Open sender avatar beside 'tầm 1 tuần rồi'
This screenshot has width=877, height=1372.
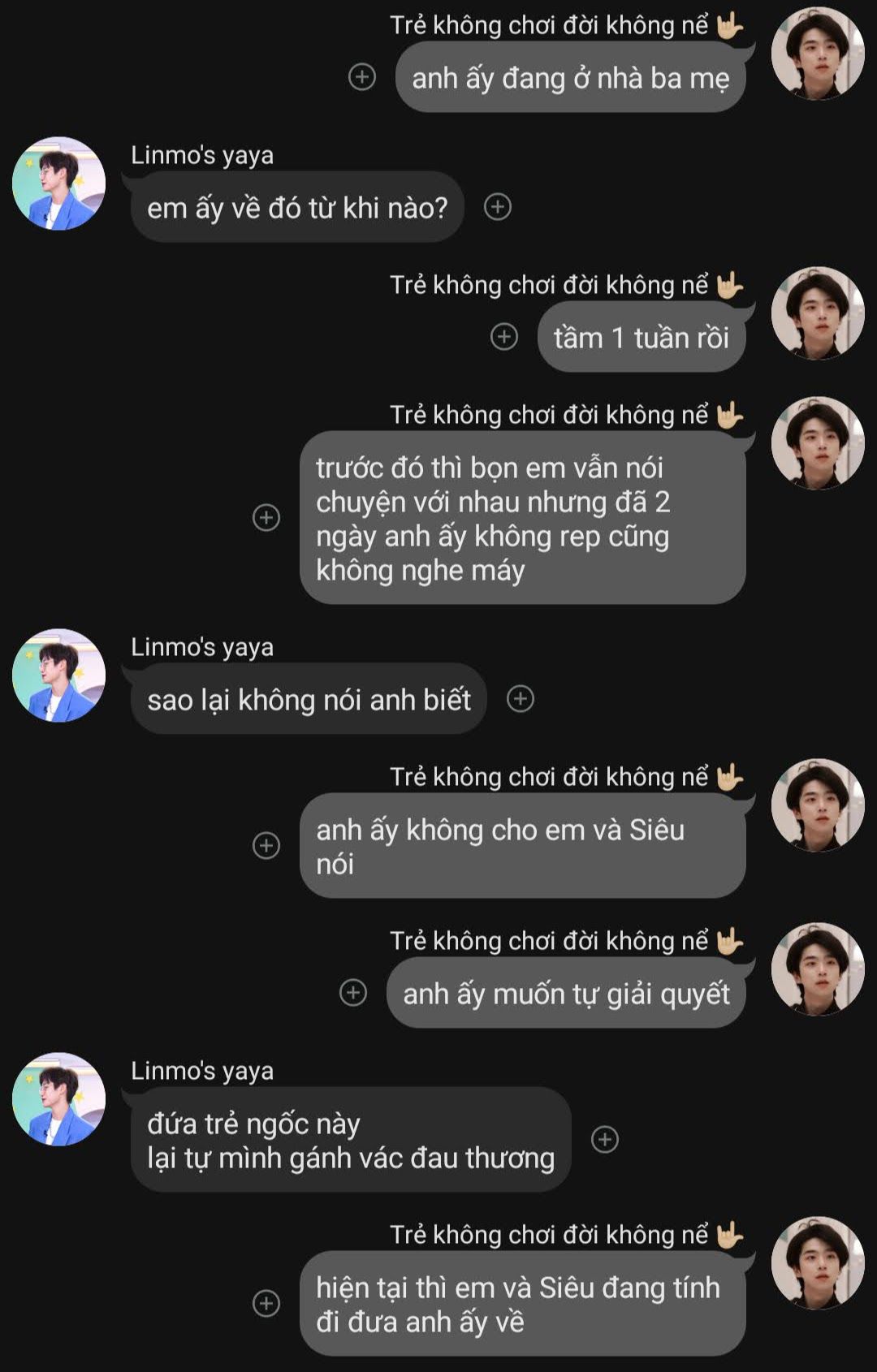pos(818,313)
